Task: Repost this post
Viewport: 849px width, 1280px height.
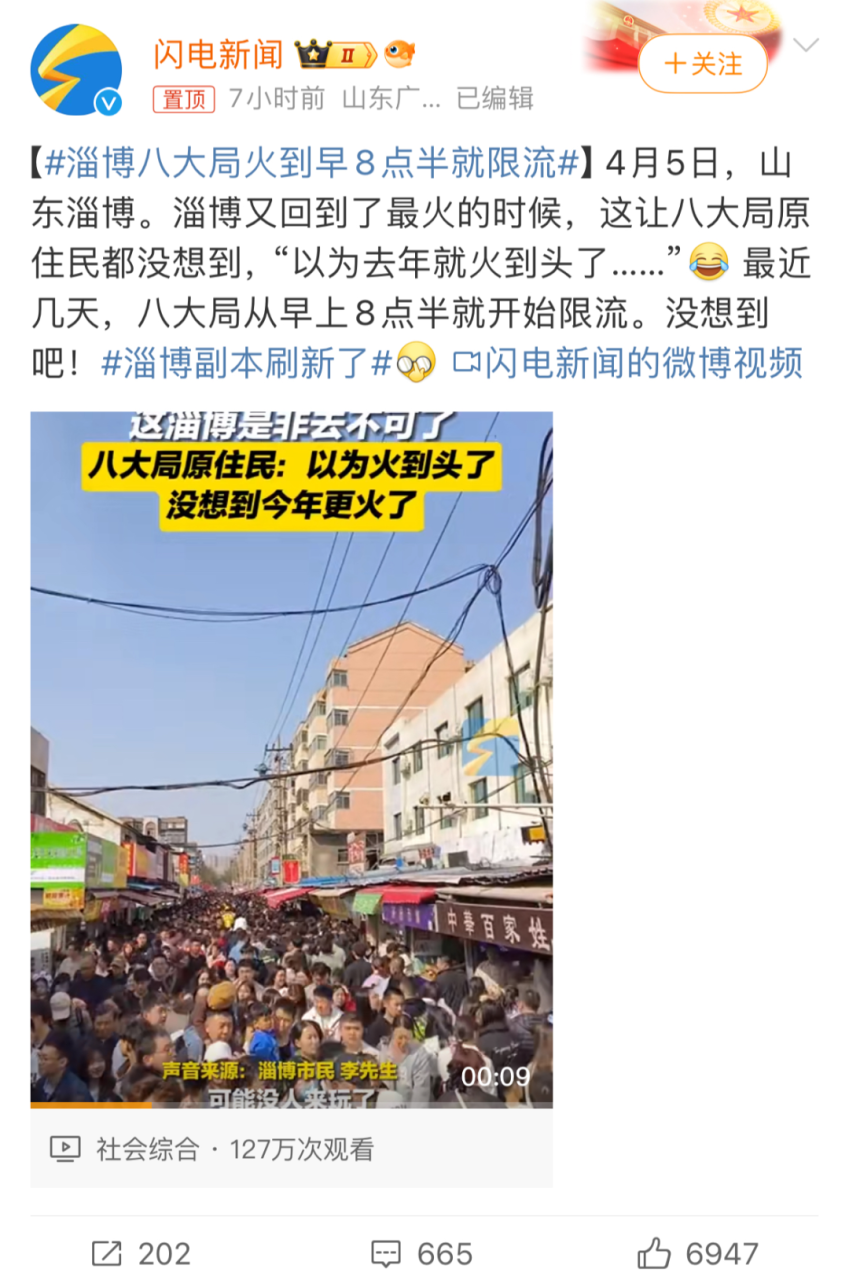Action: 141,1253
